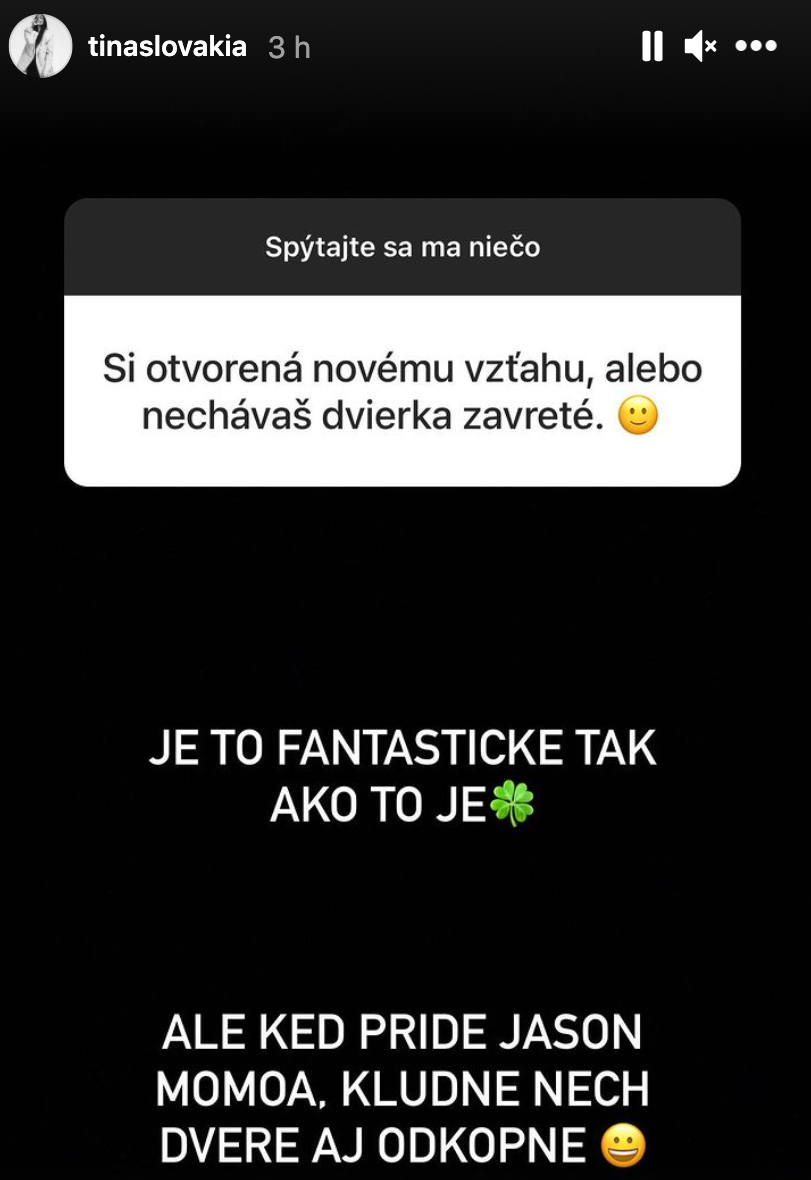The height and width of the screenshot is (1180, 811).
Task: Open tinaslovakia's profile picture
Action: click(41, 47)
